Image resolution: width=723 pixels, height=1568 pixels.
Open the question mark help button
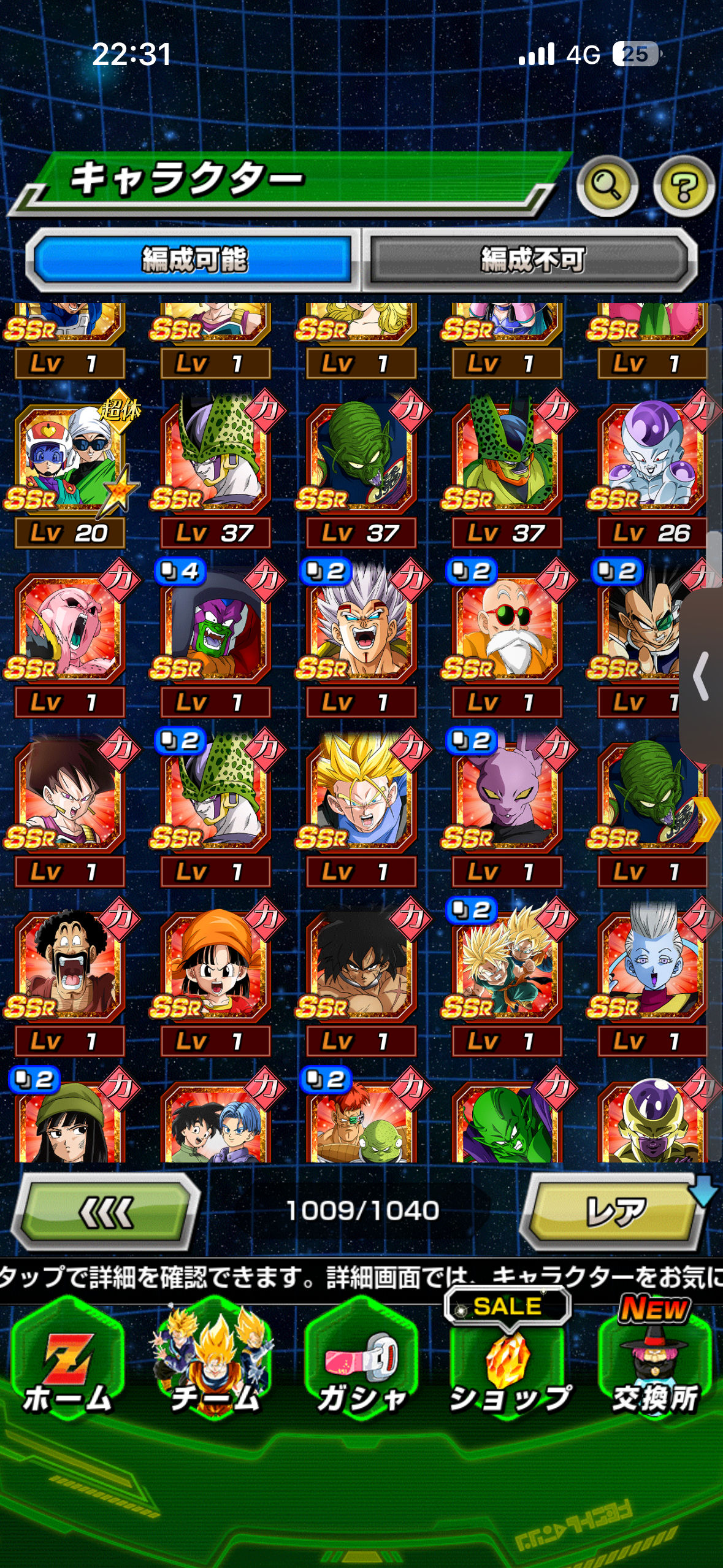pyautogui.click(x=683, y=187)
